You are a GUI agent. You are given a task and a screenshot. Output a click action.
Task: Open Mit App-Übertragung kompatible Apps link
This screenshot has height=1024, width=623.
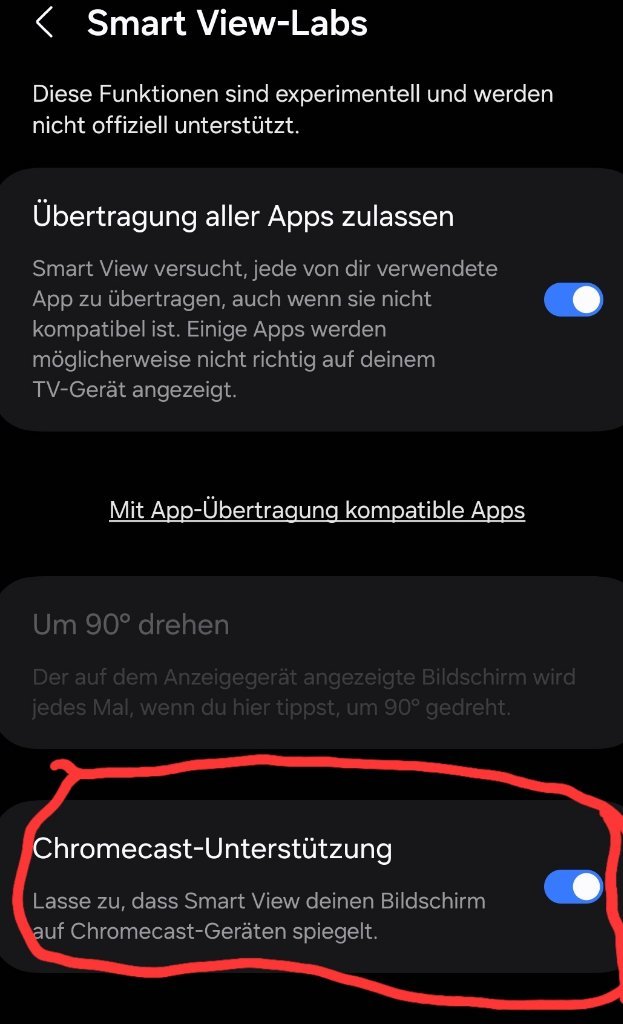pyautogui.click(x=317, y=510)
